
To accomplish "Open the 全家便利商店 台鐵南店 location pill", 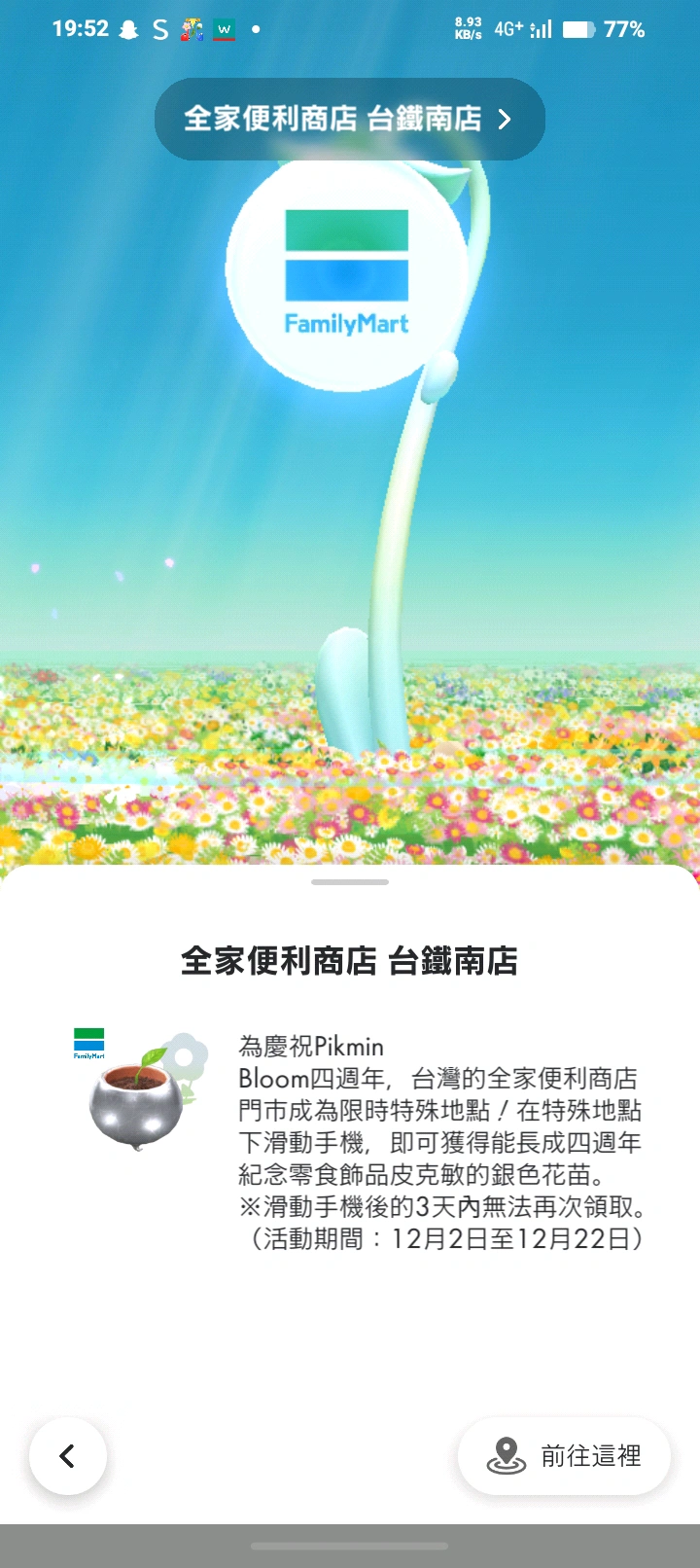I will (349, 119).
